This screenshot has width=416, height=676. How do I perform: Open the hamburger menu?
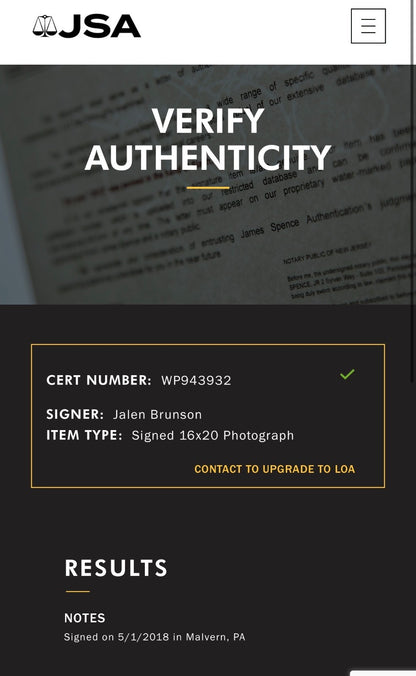(368, 26)
